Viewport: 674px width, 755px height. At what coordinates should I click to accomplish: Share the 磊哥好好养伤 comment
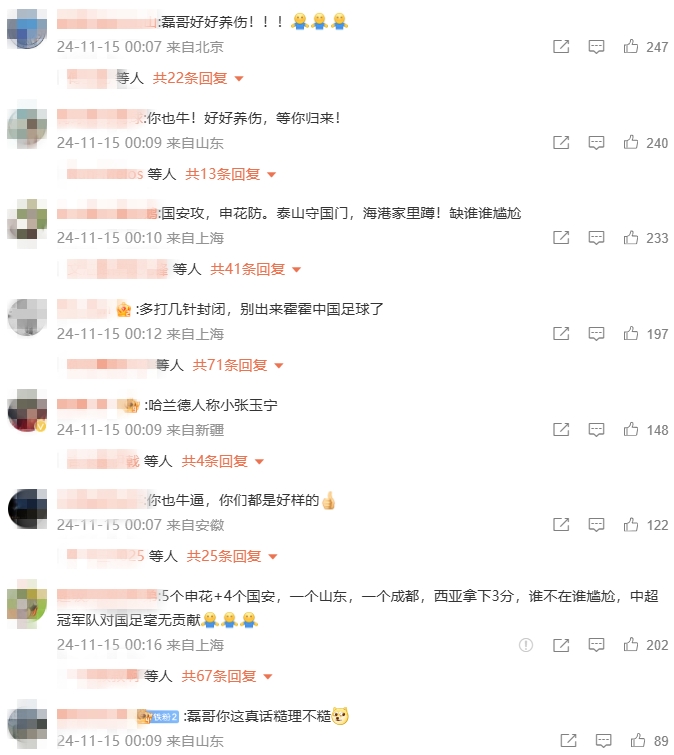point(561,47)
